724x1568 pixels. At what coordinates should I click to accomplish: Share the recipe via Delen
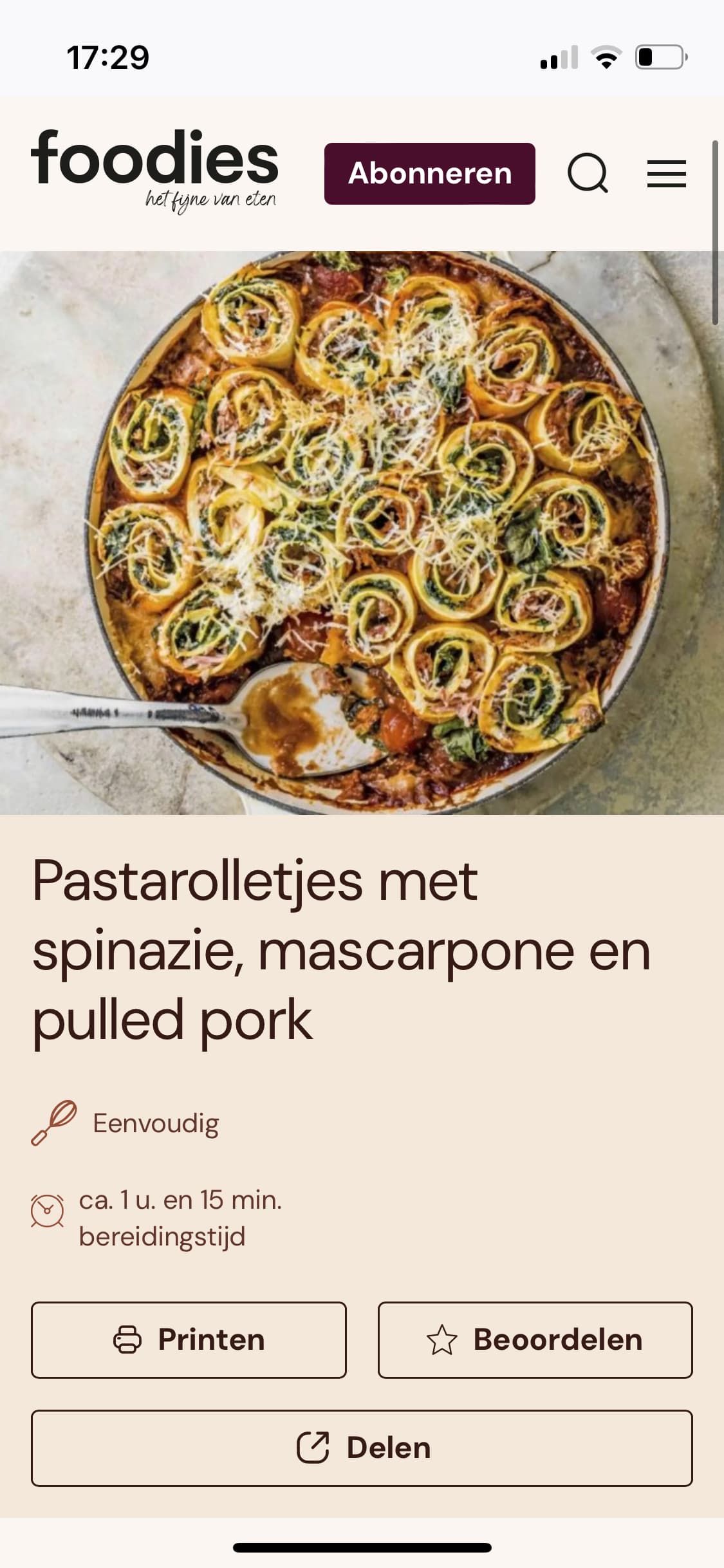tap(362, 1448)
